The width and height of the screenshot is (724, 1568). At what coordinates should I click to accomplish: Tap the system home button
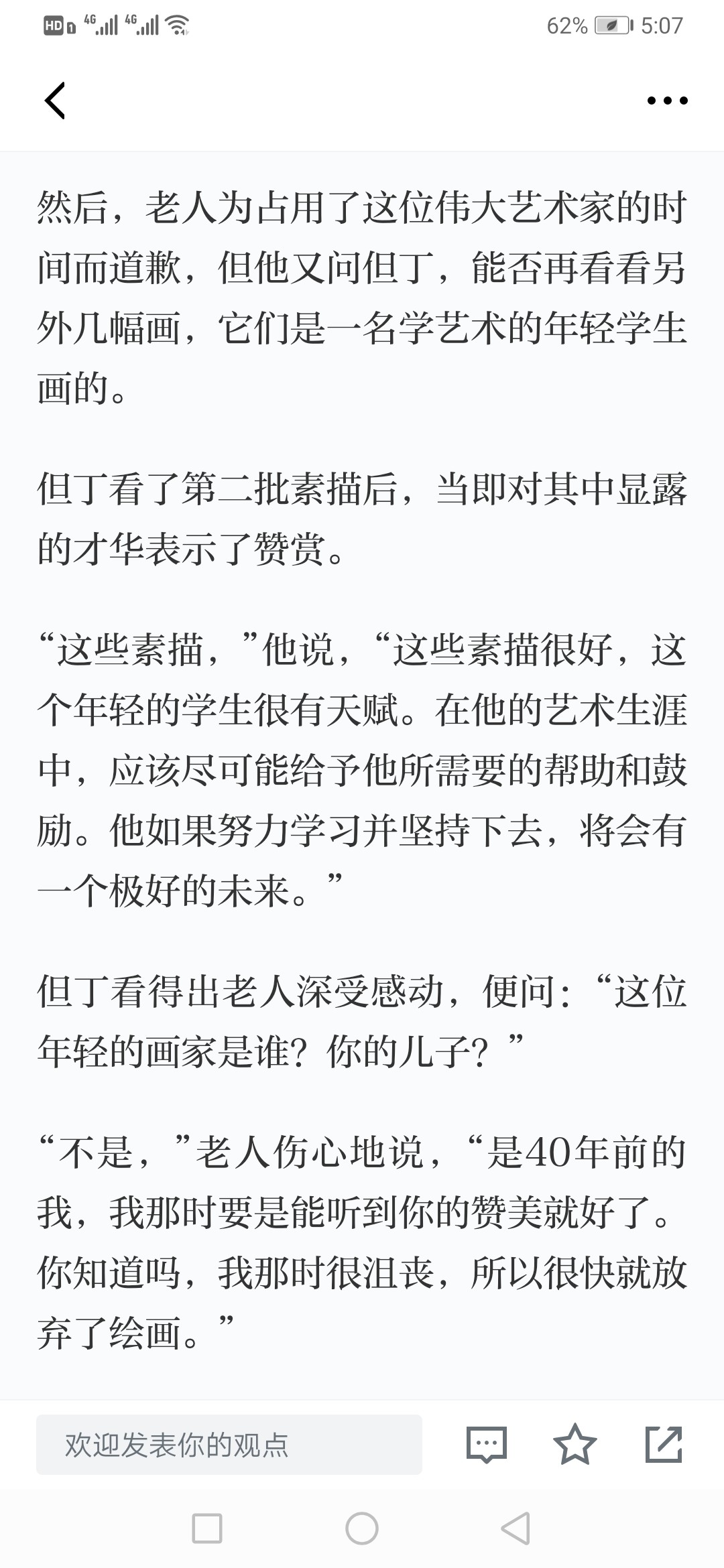362,1528
